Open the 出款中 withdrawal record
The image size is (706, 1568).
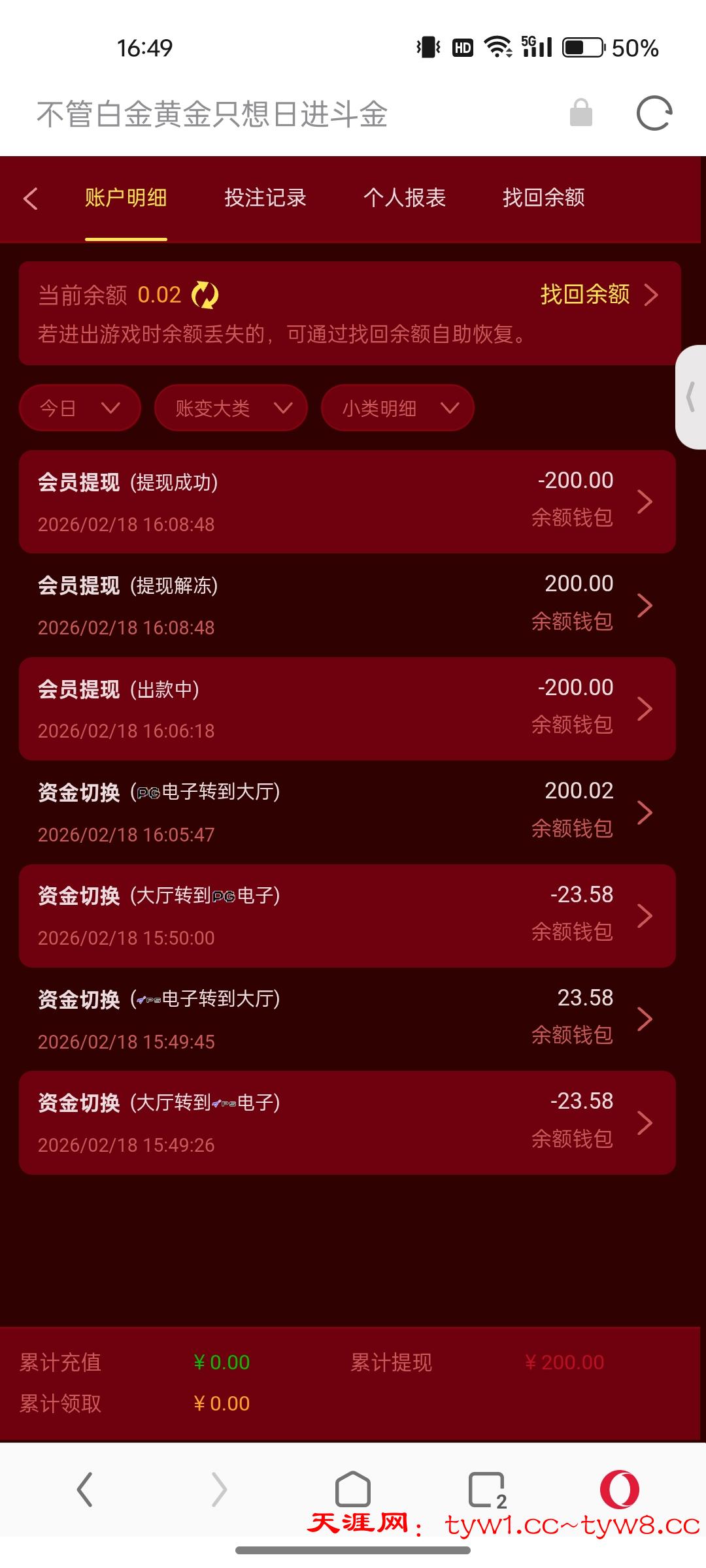pyautogui.click(x=346, y=709)
